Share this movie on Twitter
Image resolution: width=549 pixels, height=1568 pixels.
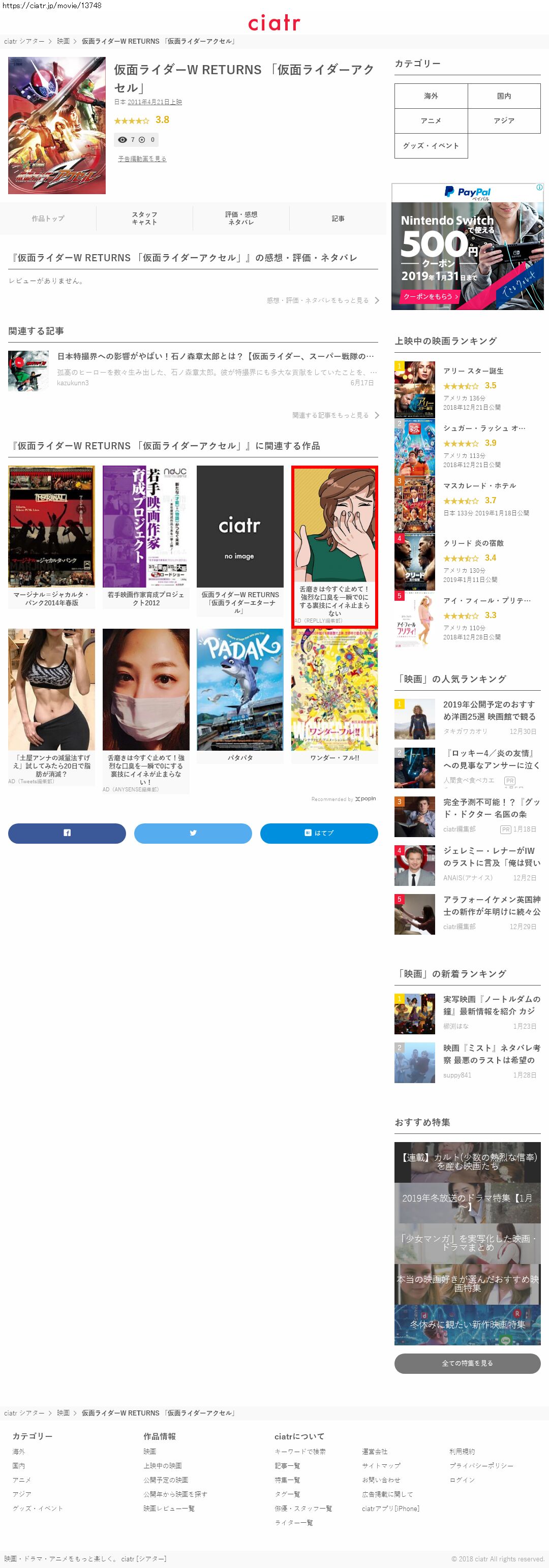click(193, 834)
